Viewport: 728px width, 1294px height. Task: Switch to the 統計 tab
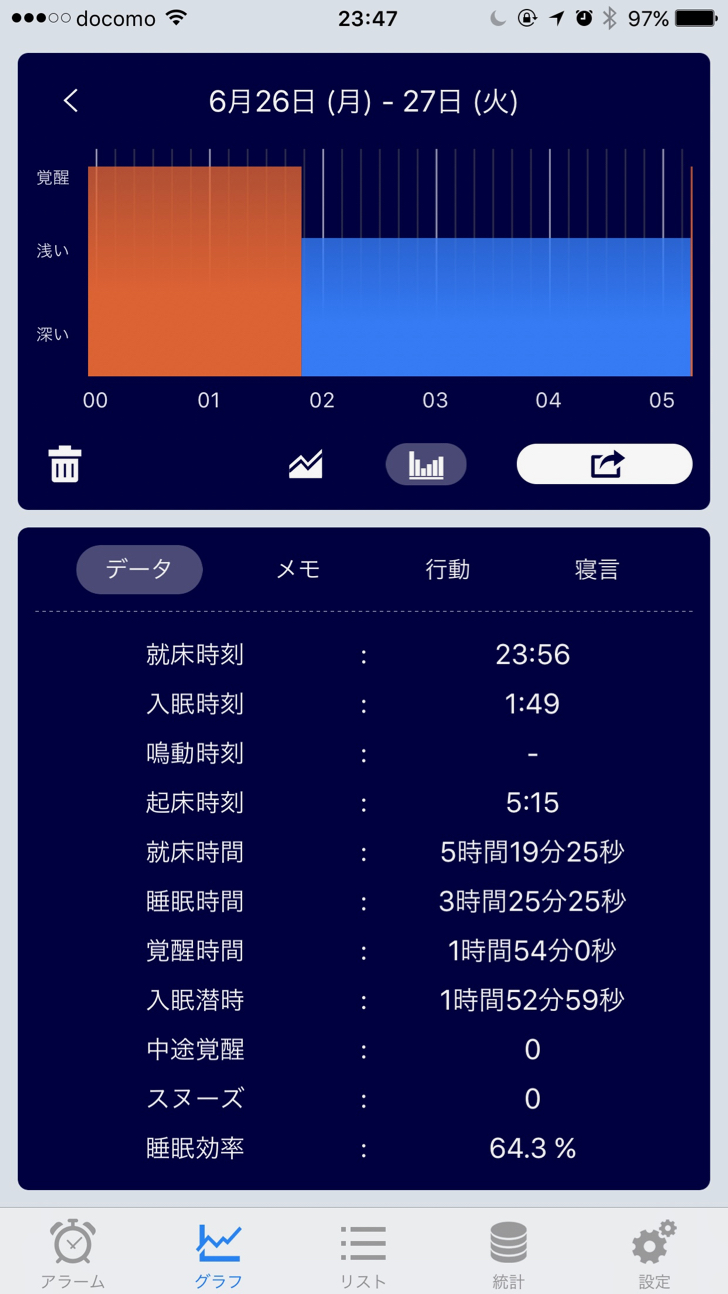508,1253
